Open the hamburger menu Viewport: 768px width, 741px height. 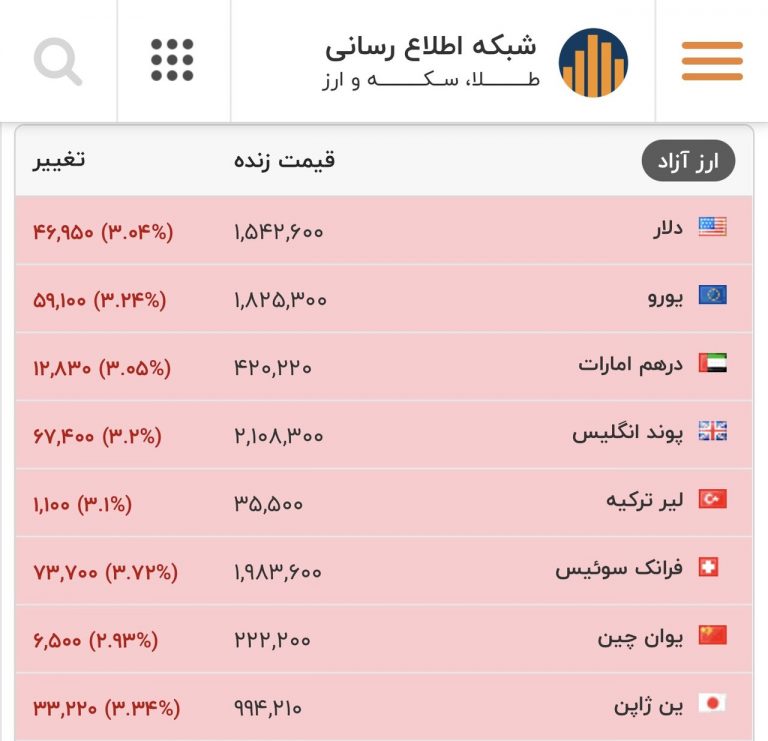click(712, 61)
